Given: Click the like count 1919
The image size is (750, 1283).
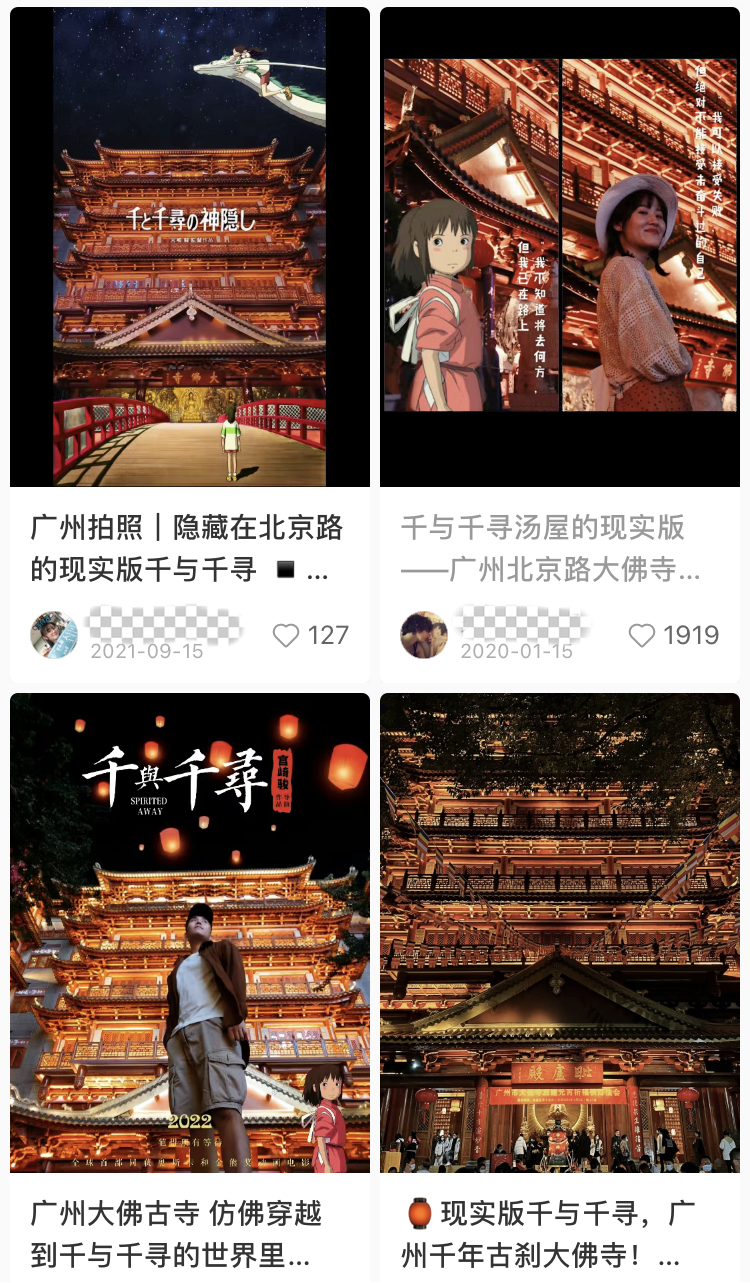Looking at the screenshot, I should coord(693,634).
